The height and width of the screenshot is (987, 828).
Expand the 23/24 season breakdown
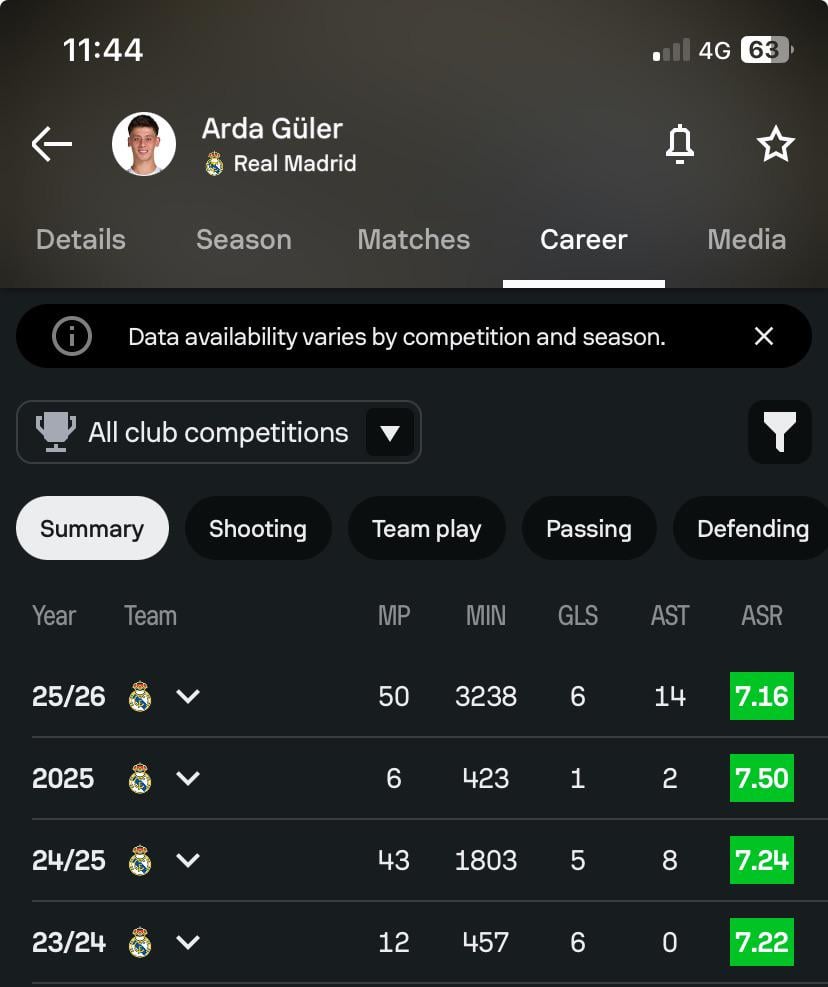tap(188, 941)
